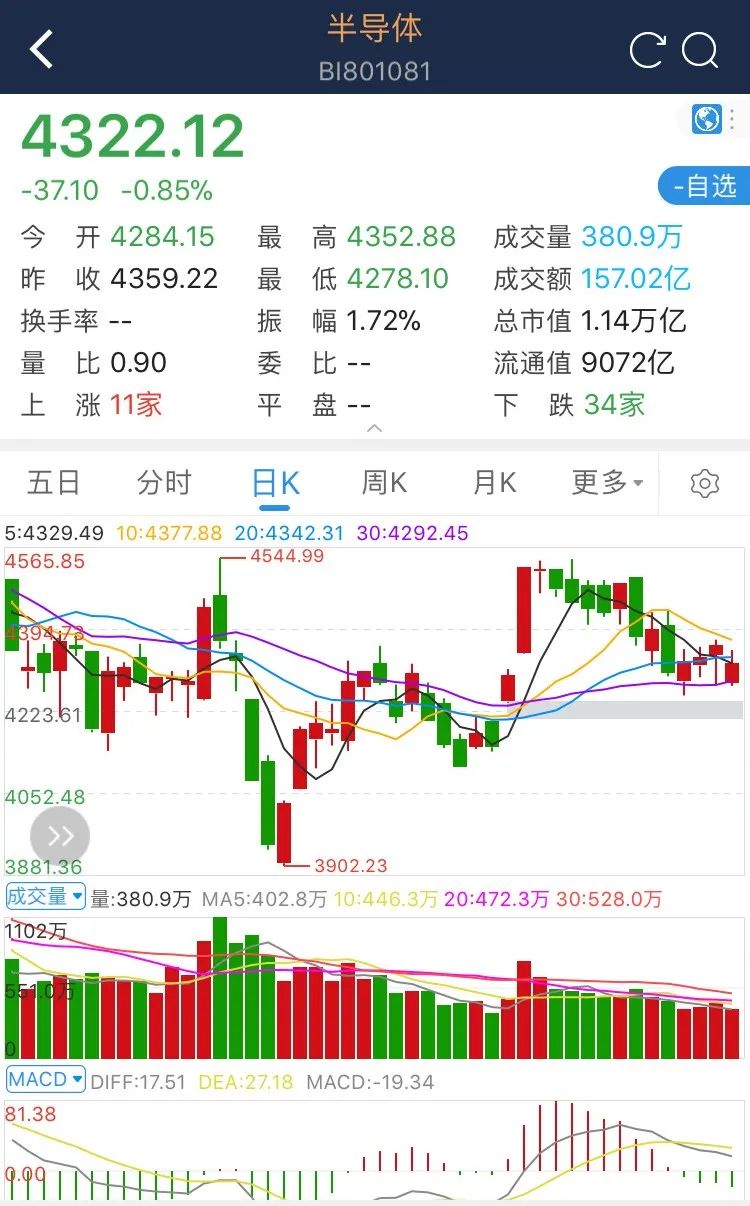Collapse the quote details chevron
The width and height of the screenshot is (750, 1206).
375,428
